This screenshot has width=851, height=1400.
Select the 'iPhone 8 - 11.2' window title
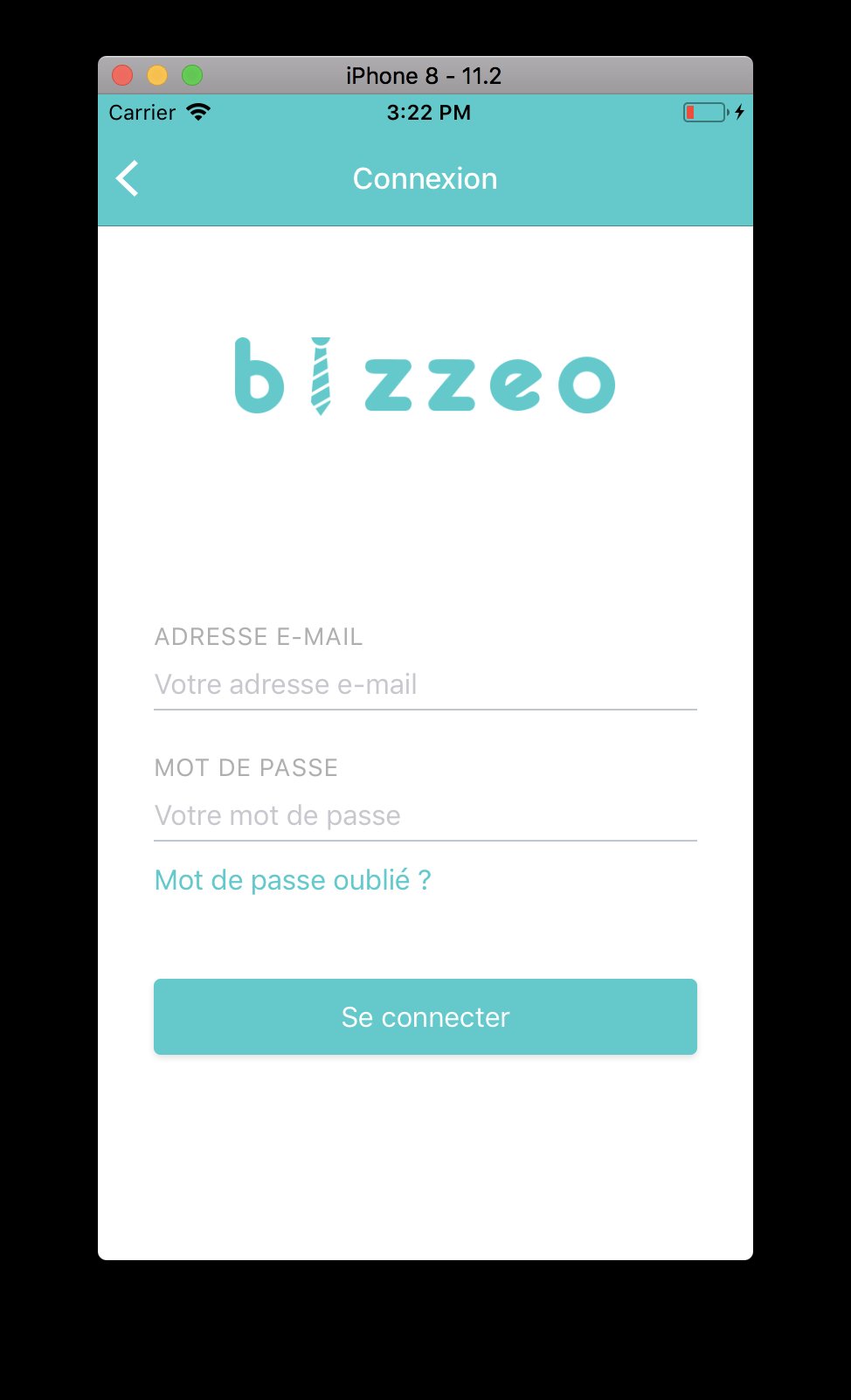coord(425,76)
